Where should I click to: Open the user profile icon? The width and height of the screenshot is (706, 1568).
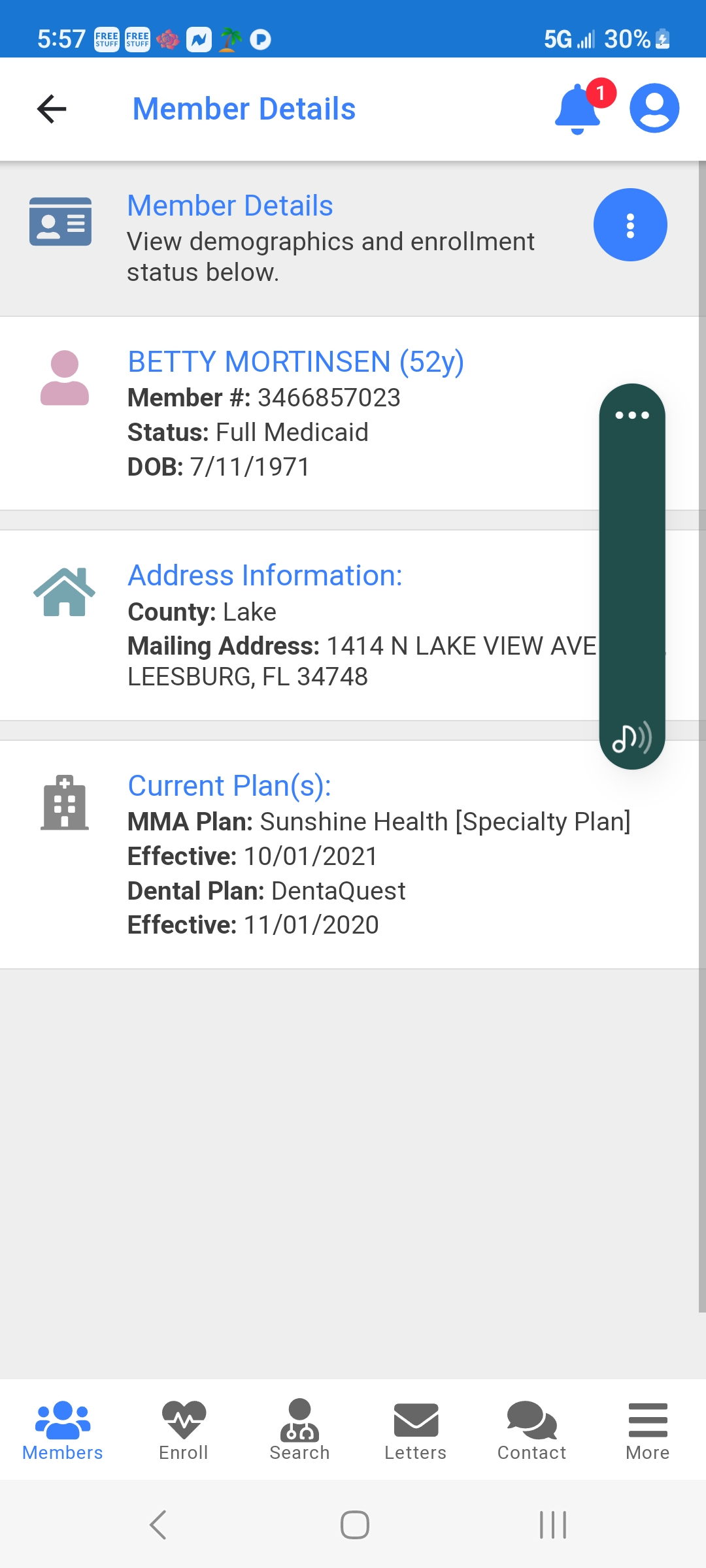654,108
